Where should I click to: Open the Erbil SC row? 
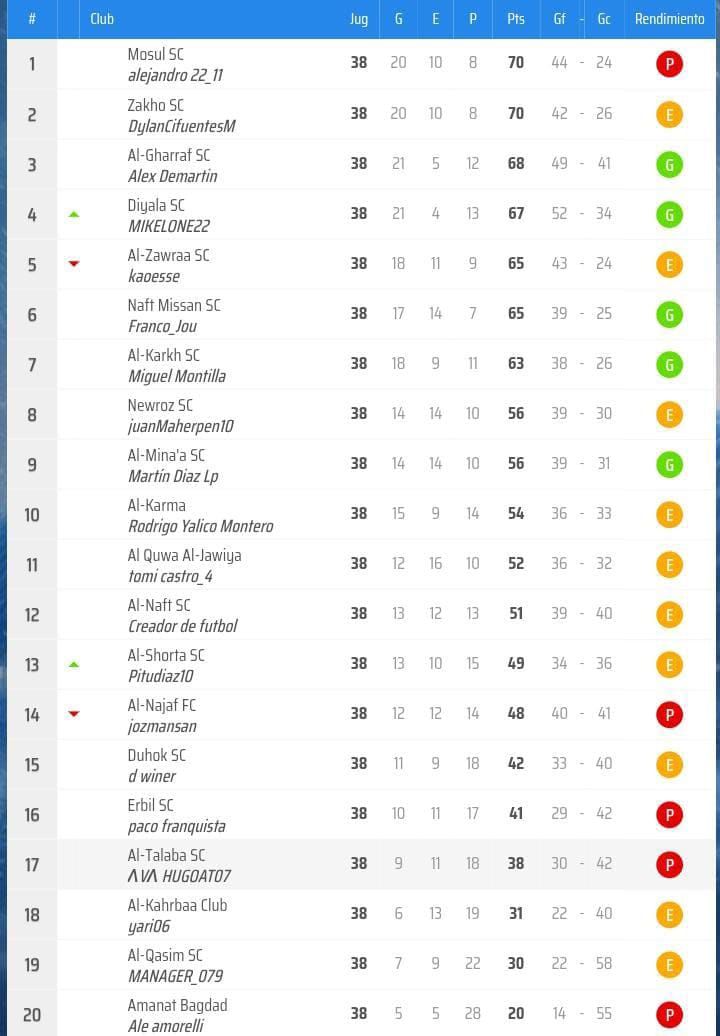[151, 805]
